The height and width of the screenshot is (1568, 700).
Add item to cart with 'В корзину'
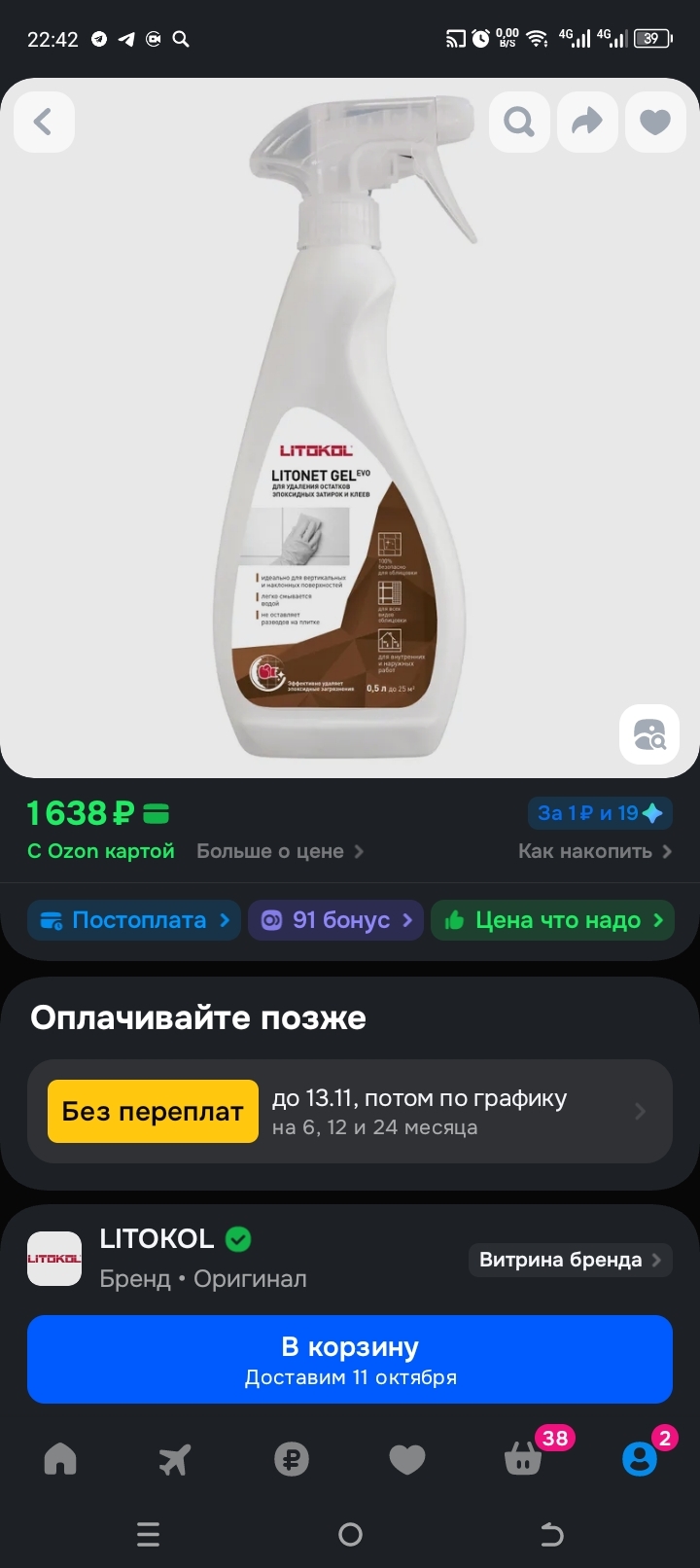[350, 1360]
